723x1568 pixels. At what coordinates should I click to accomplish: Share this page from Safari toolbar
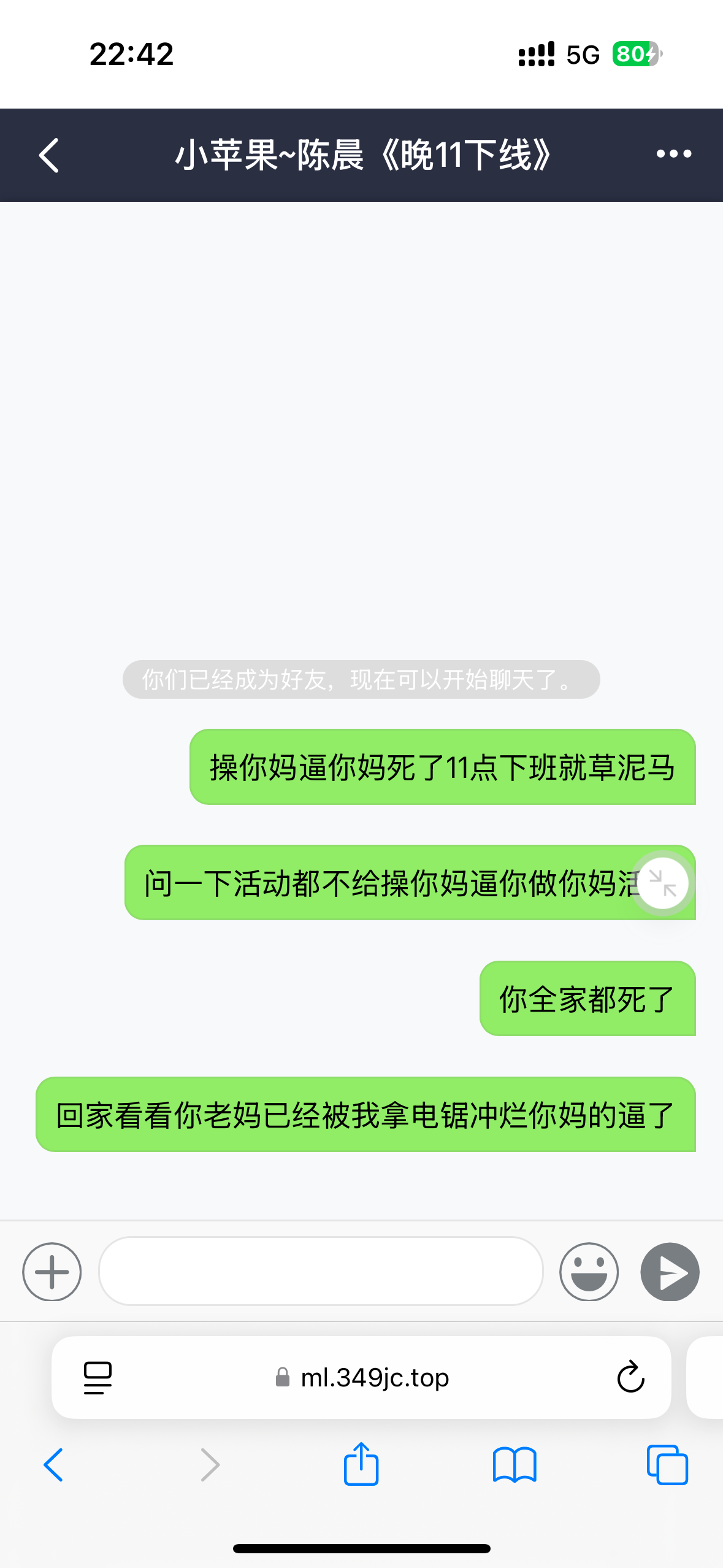(361, 1464)
